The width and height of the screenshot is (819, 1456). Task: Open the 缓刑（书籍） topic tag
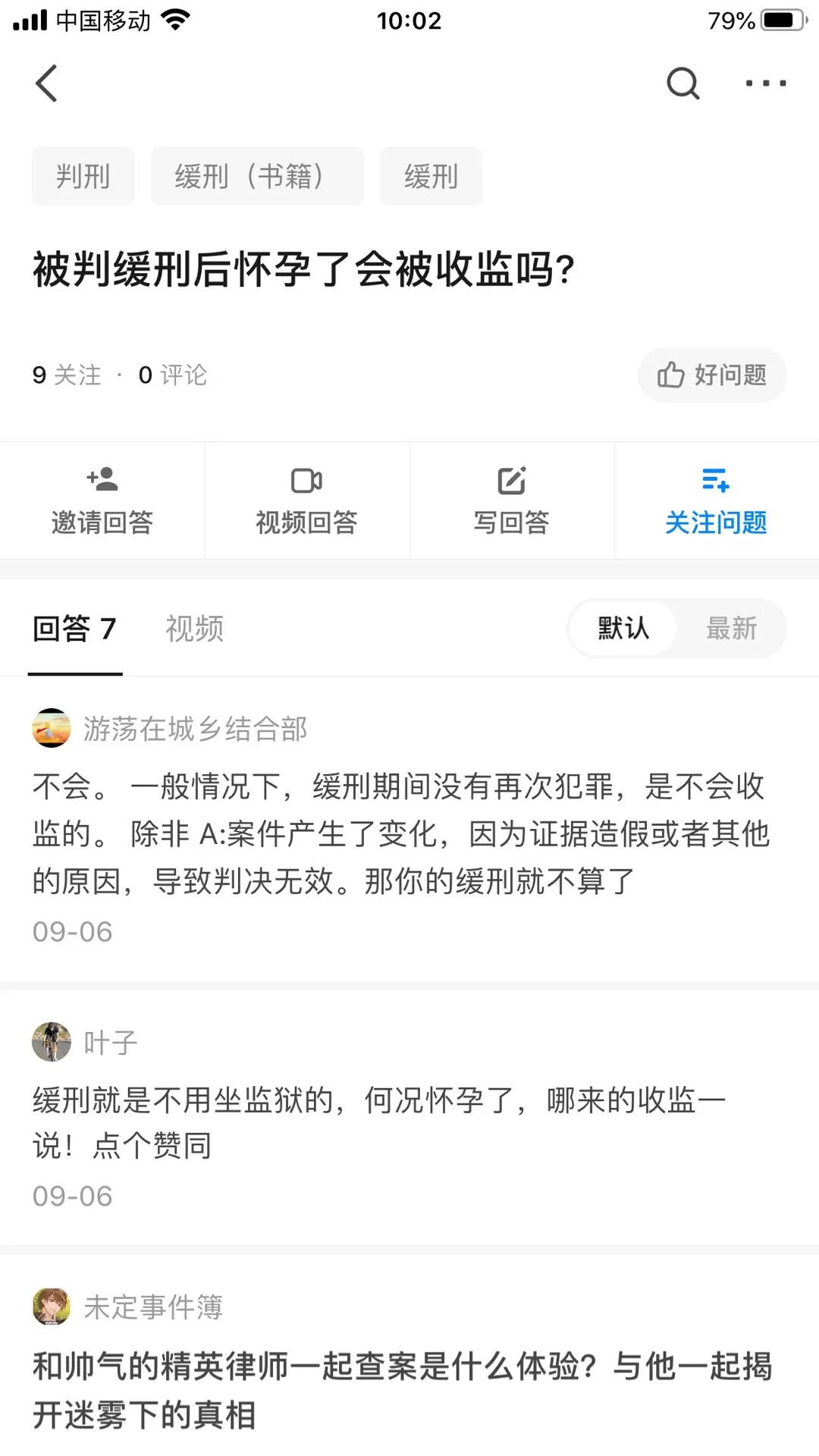(256, 176)
